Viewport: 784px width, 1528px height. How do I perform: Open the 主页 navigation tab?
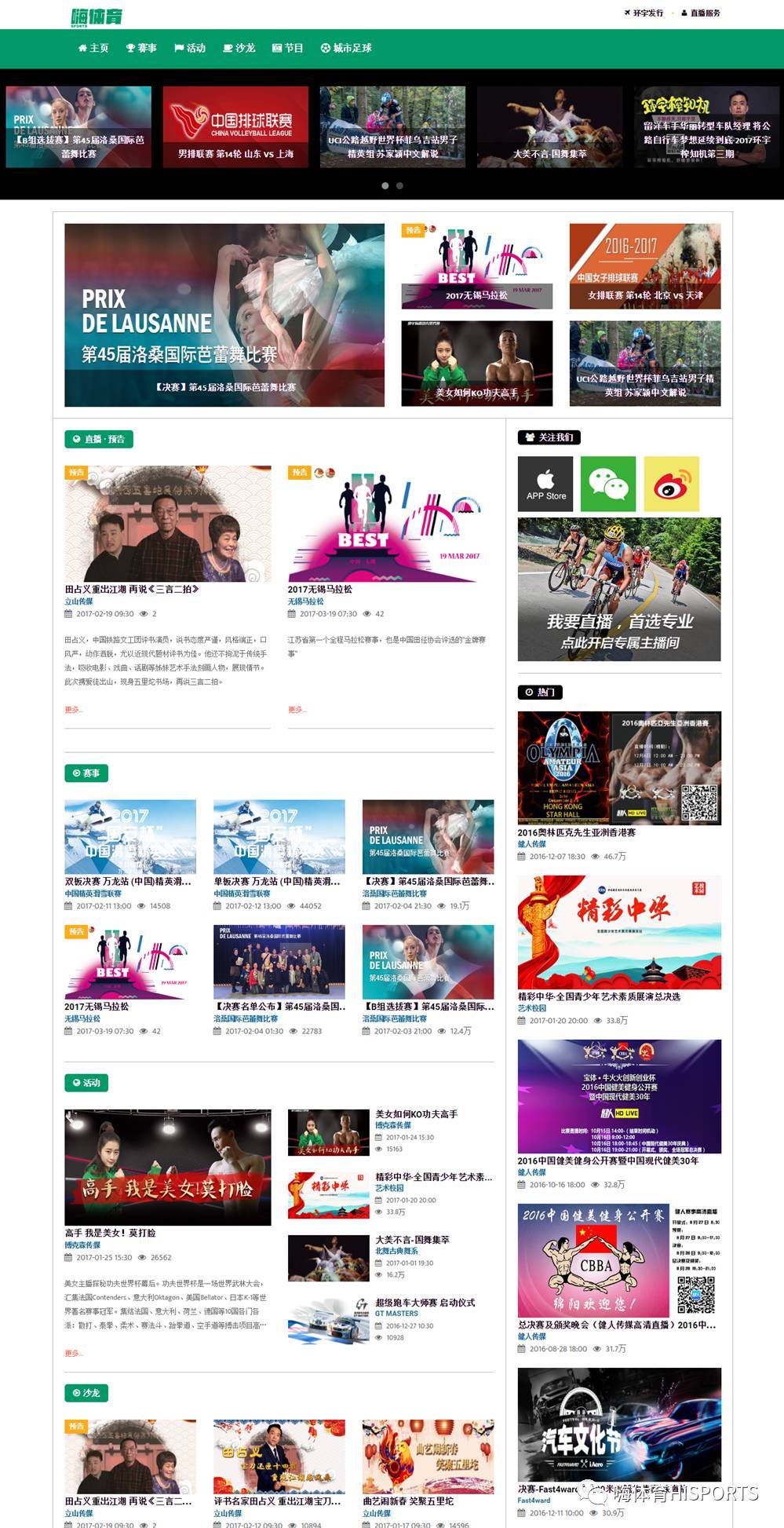point(93,48)
